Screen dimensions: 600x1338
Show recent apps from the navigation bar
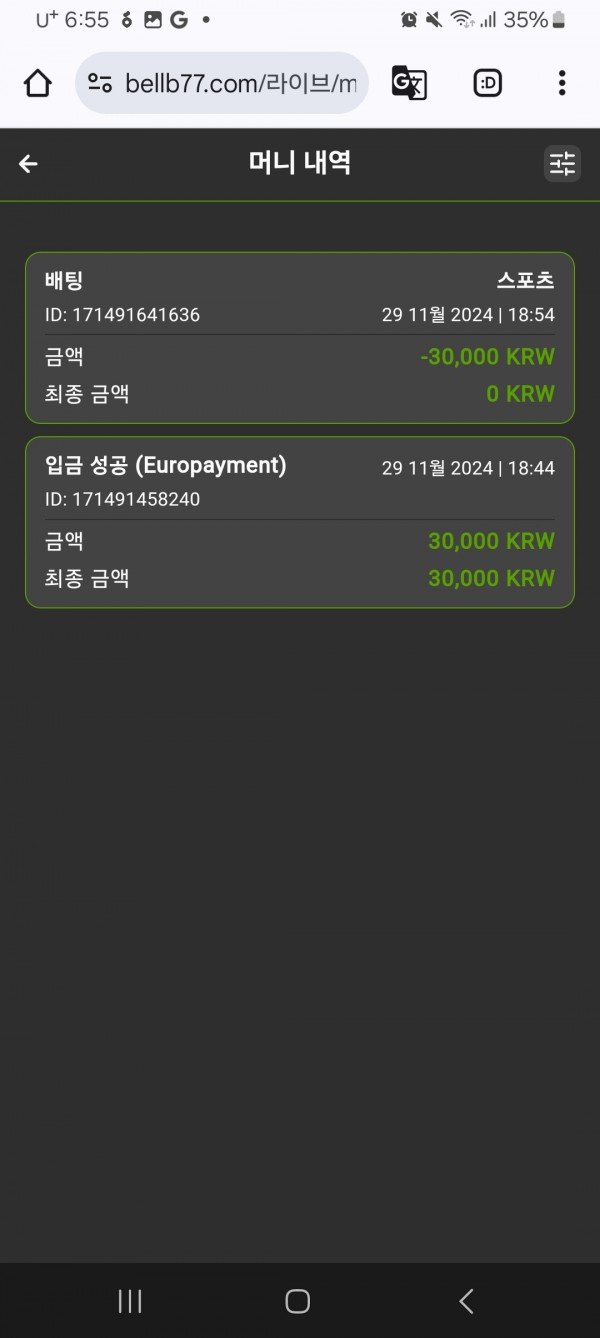130,1301
